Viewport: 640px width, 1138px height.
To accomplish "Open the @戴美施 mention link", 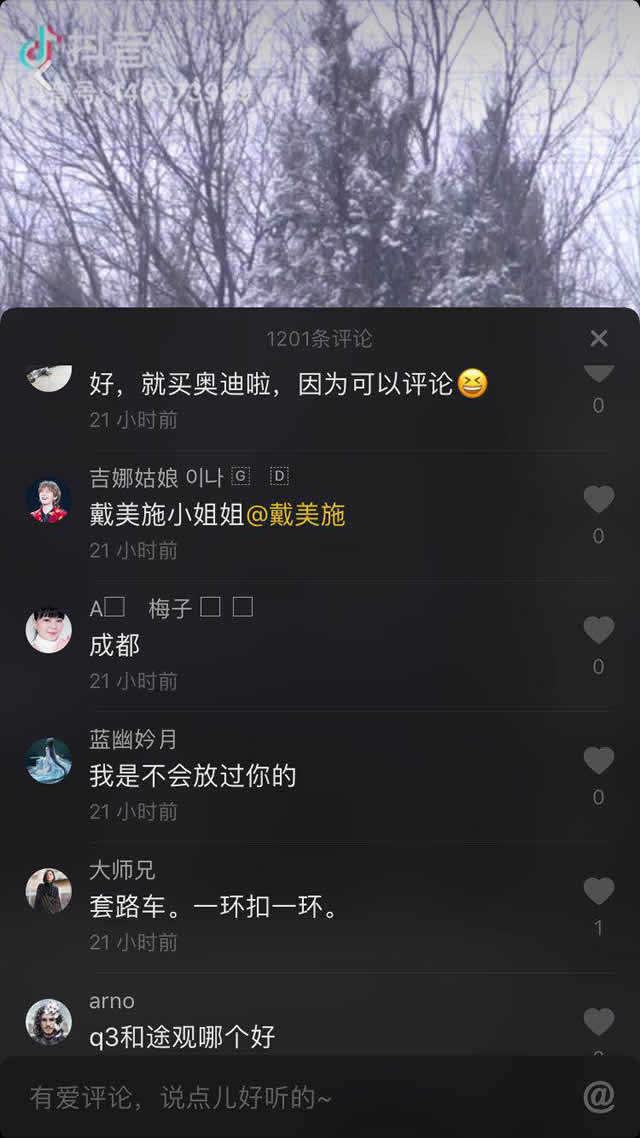I will point(296,515).
